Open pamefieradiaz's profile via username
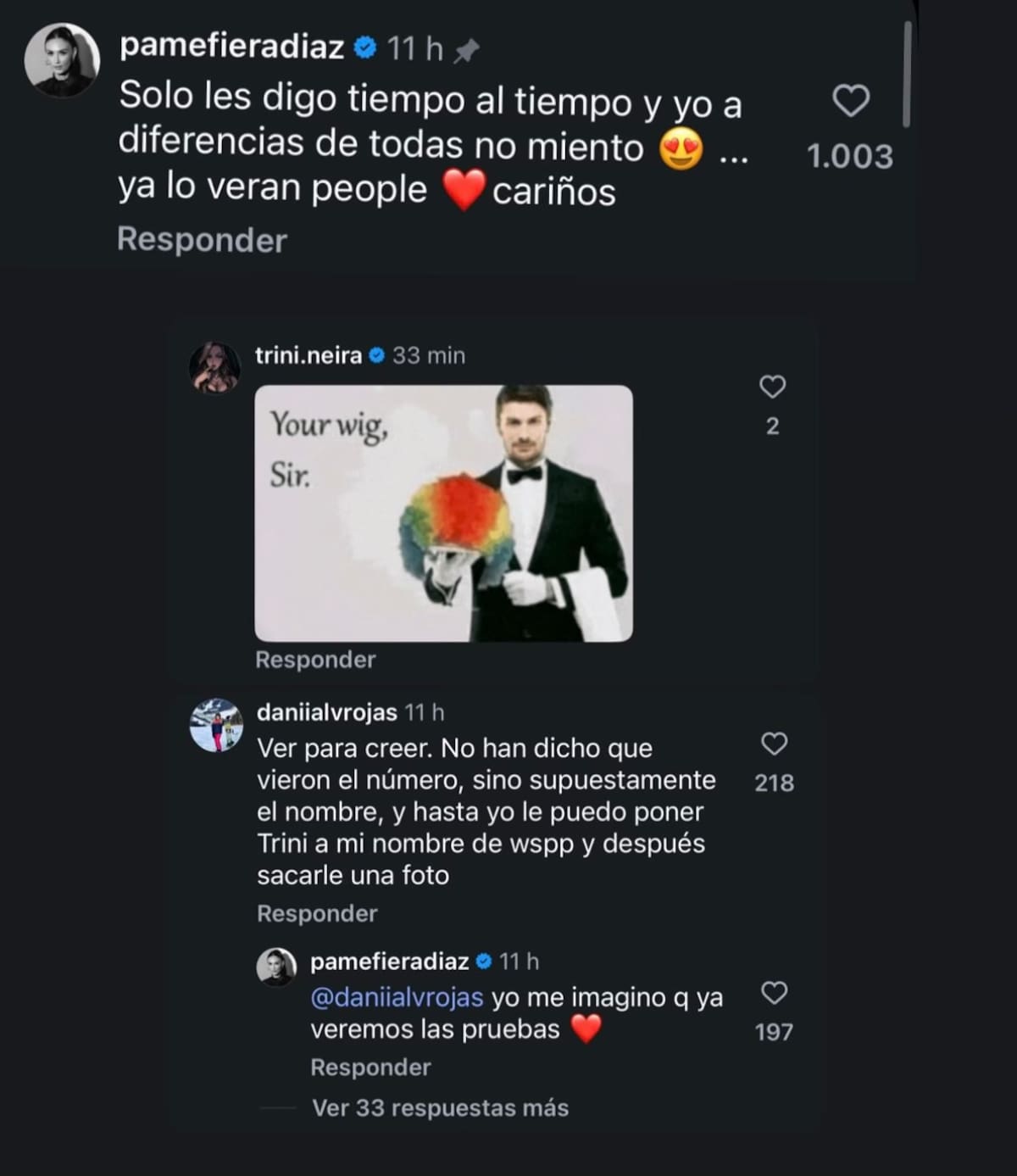The image size is (1017, 1176). point(233,48)
